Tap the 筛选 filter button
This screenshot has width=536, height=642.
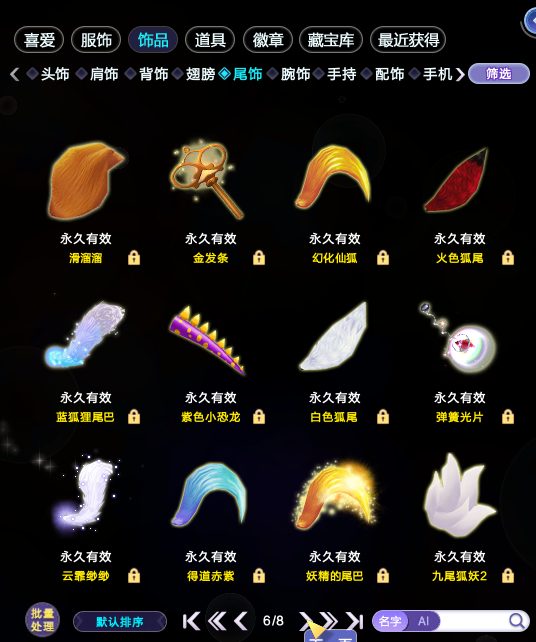point(499,74)
